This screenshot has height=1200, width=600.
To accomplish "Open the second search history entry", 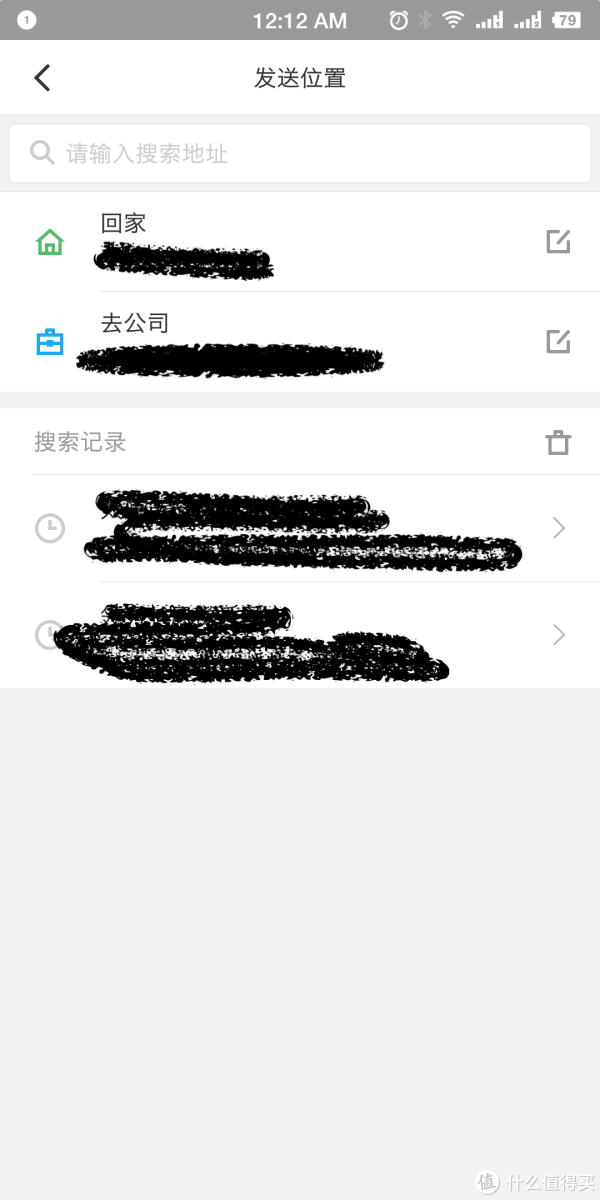I will (300, 635).
